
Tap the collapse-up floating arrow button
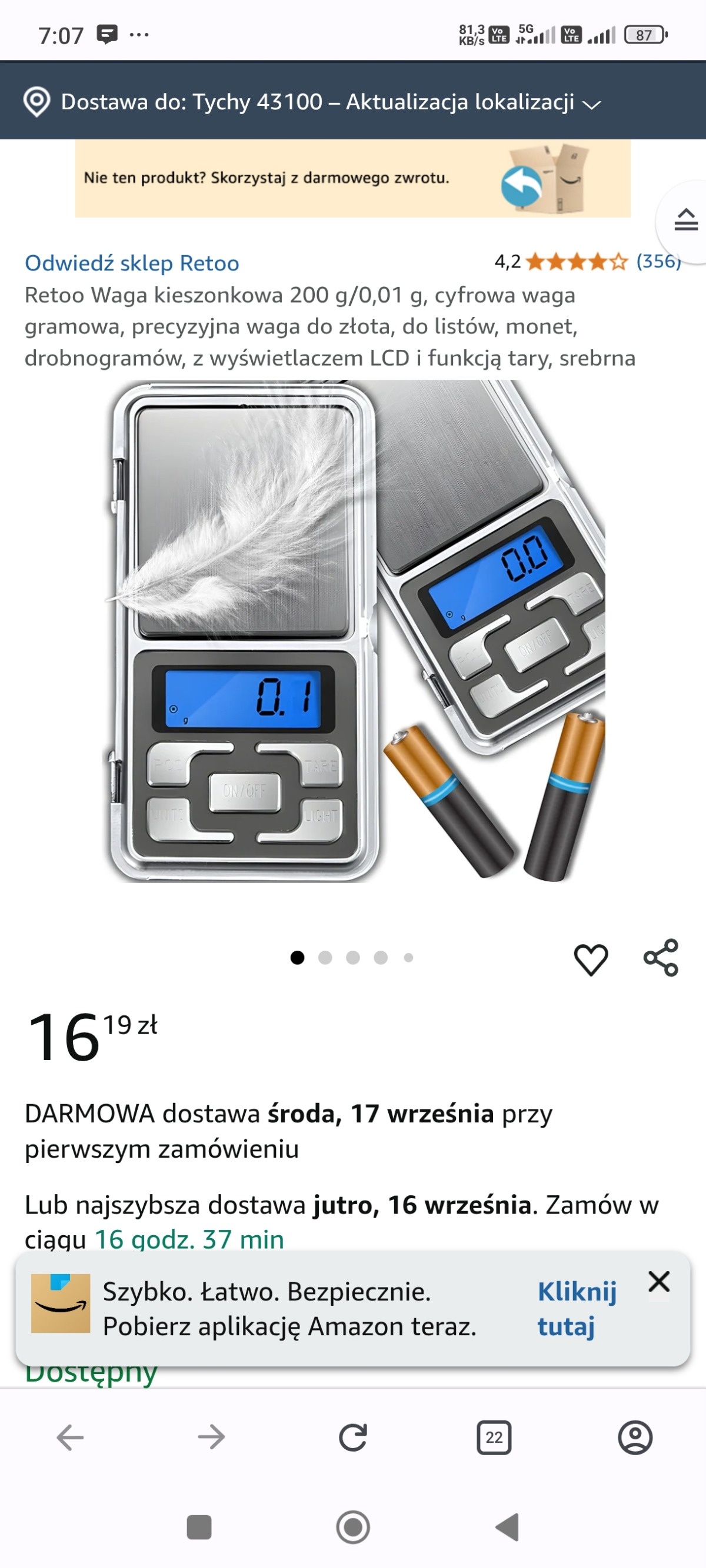tap(685, 220)
